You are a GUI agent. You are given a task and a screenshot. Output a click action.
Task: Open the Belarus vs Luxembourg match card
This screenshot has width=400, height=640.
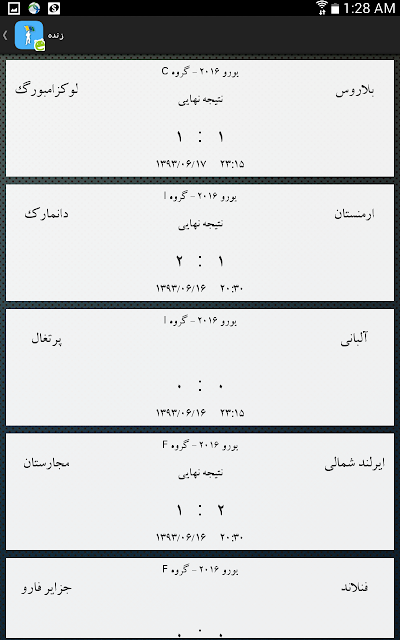200,118
